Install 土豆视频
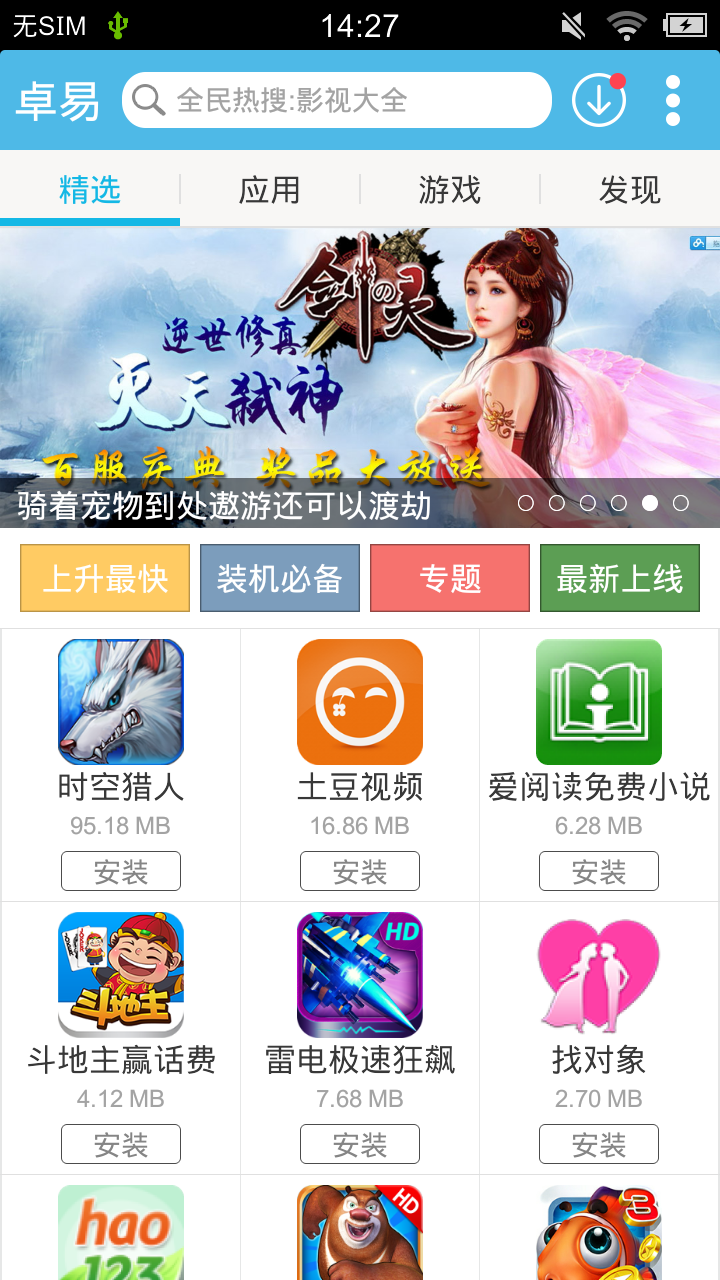The width and height of the screenshot is (720, 1280). click(360, 871)
